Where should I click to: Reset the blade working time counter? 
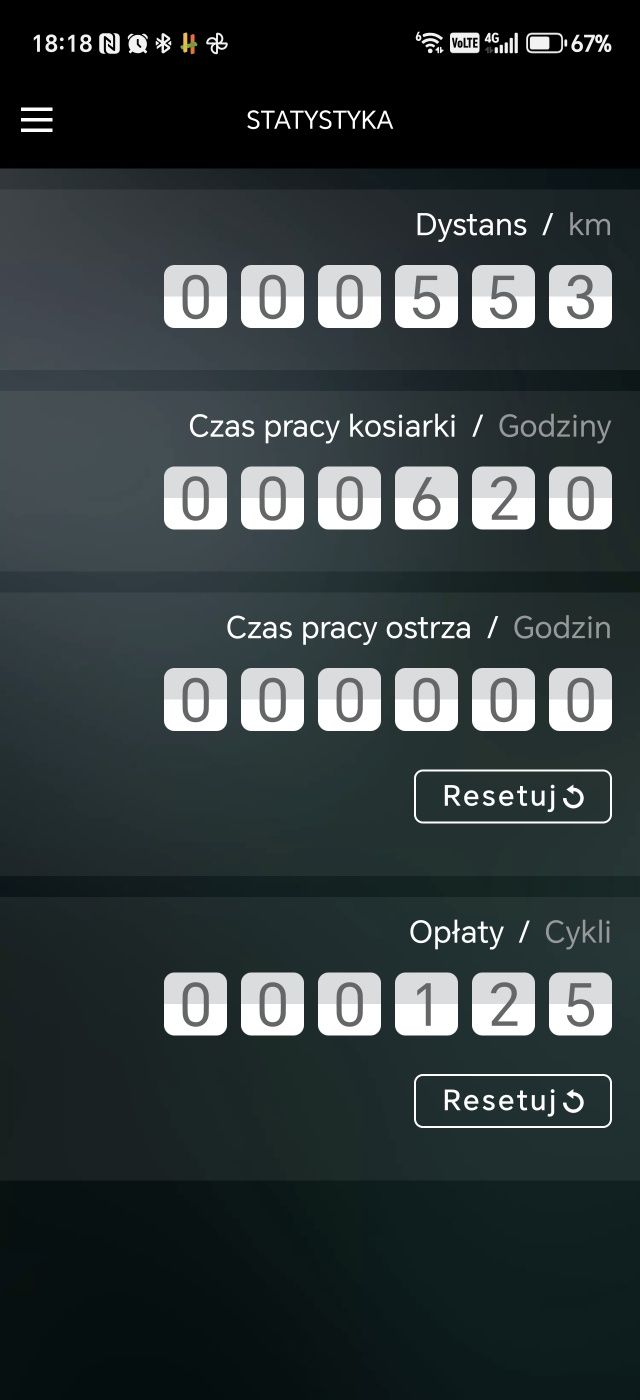click(x=512, y=796)
